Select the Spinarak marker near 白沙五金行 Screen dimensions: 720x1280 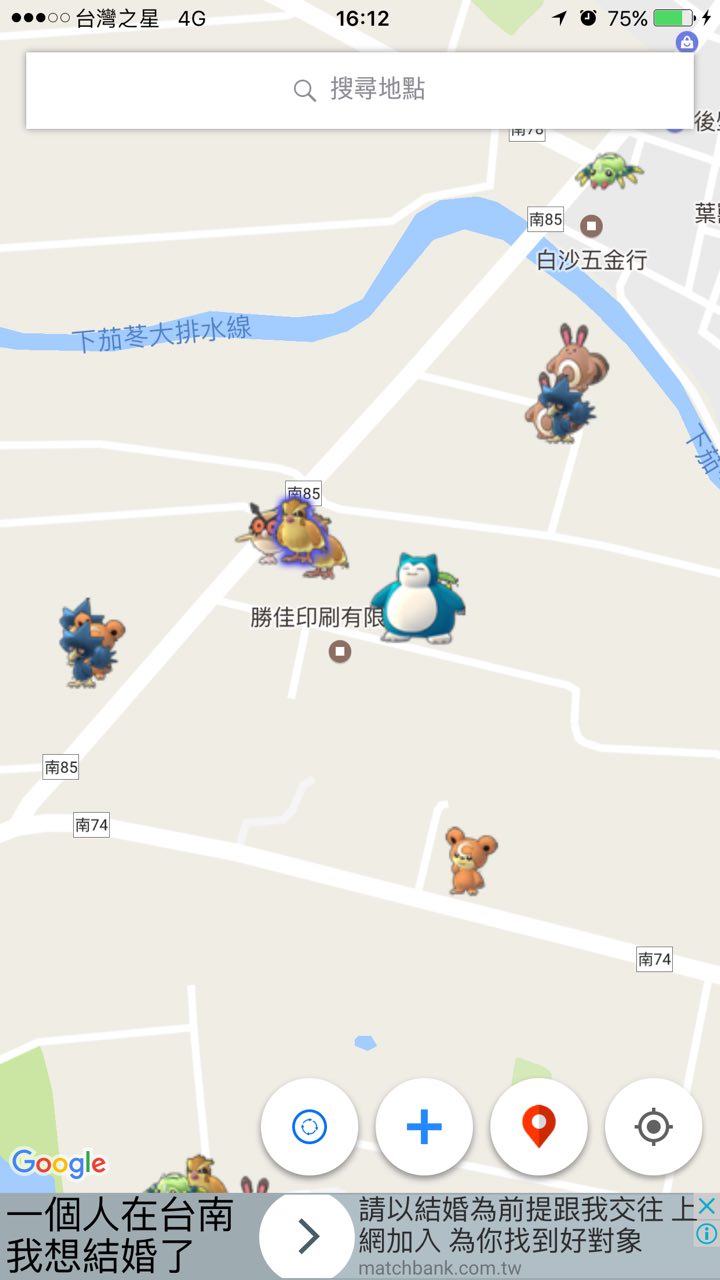tap(607, 171)
